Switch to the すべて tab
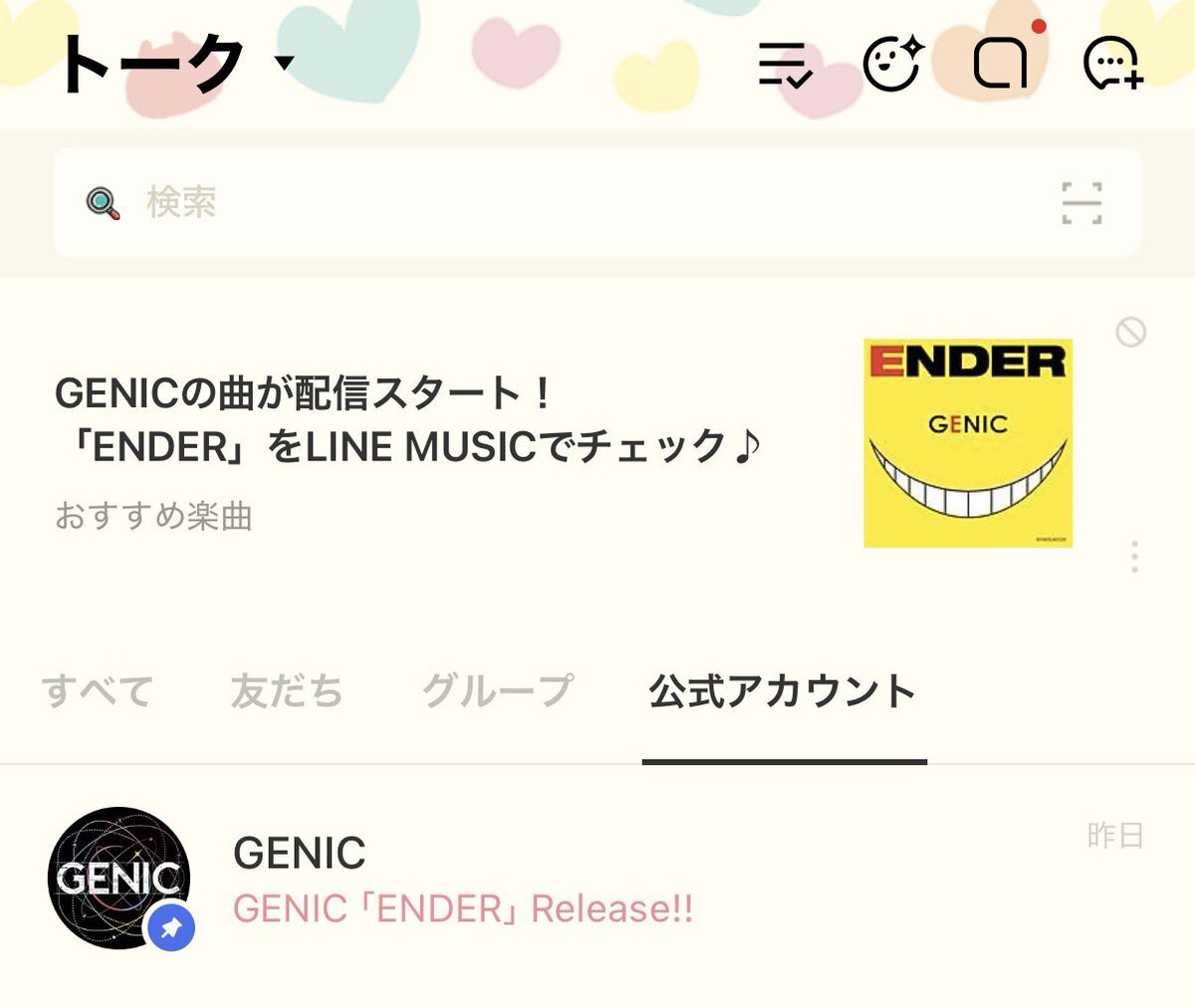The height and width of the screenshot is (1008, 1195). click(x=98, y=691)
